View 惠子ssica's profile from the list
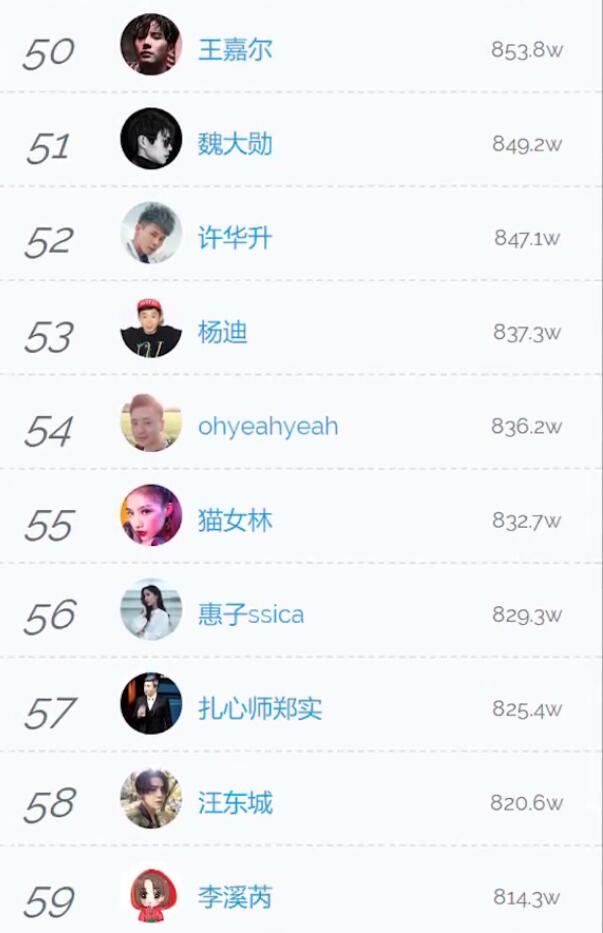This screenshot has width=603, height=933. pos(251,614)
